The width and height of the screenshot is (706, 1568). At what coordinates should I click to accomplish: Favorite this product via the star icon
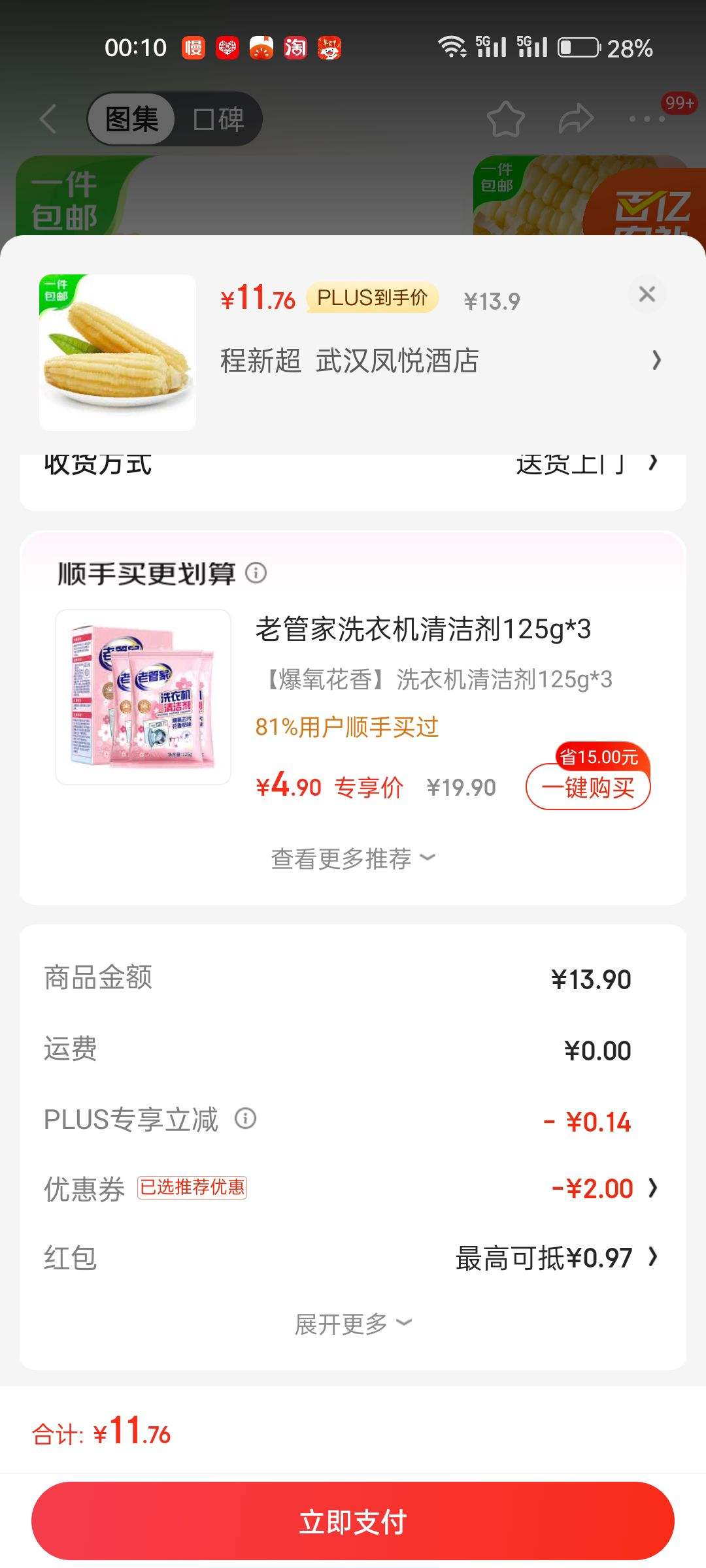tap(506, 118)
